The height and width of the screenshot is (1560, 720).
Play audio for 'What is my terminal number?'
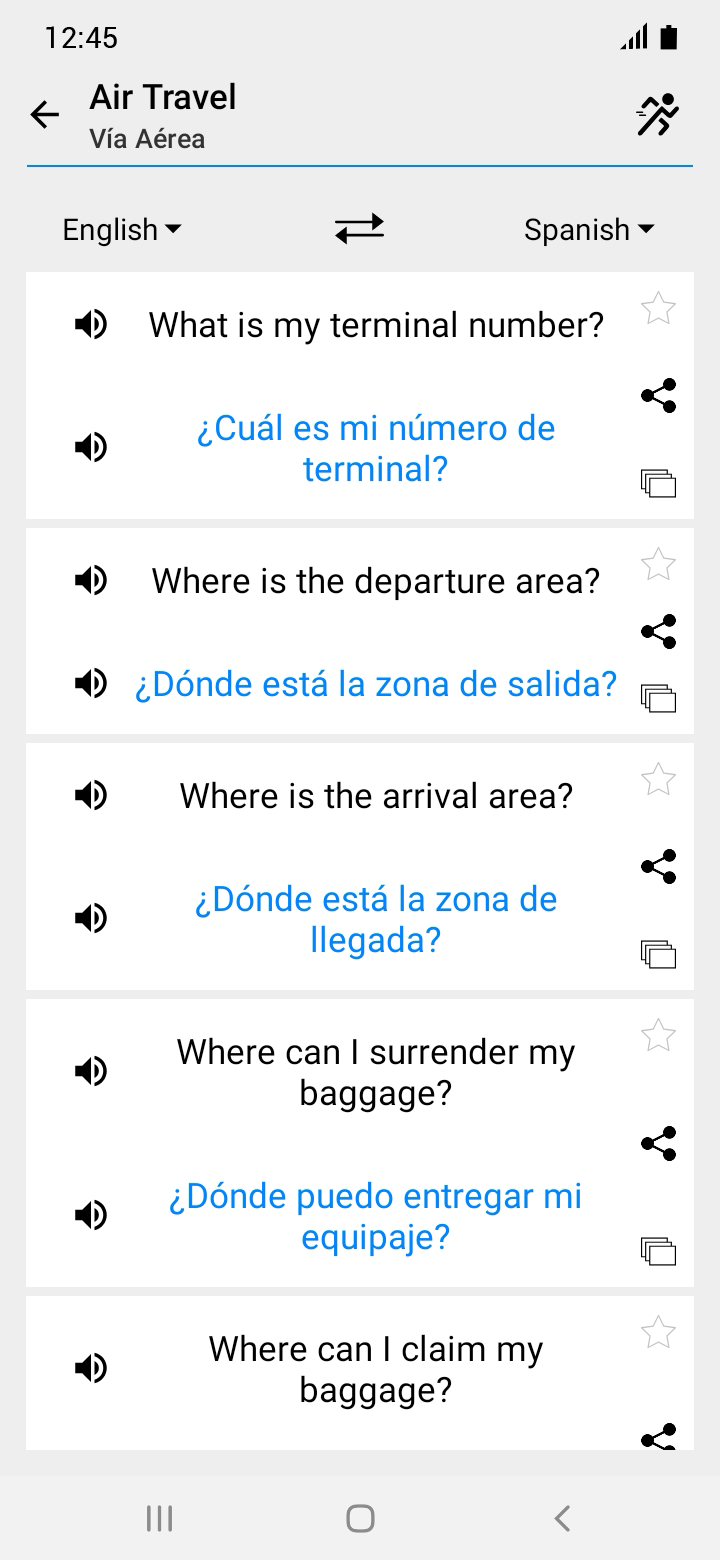(91, 324)
